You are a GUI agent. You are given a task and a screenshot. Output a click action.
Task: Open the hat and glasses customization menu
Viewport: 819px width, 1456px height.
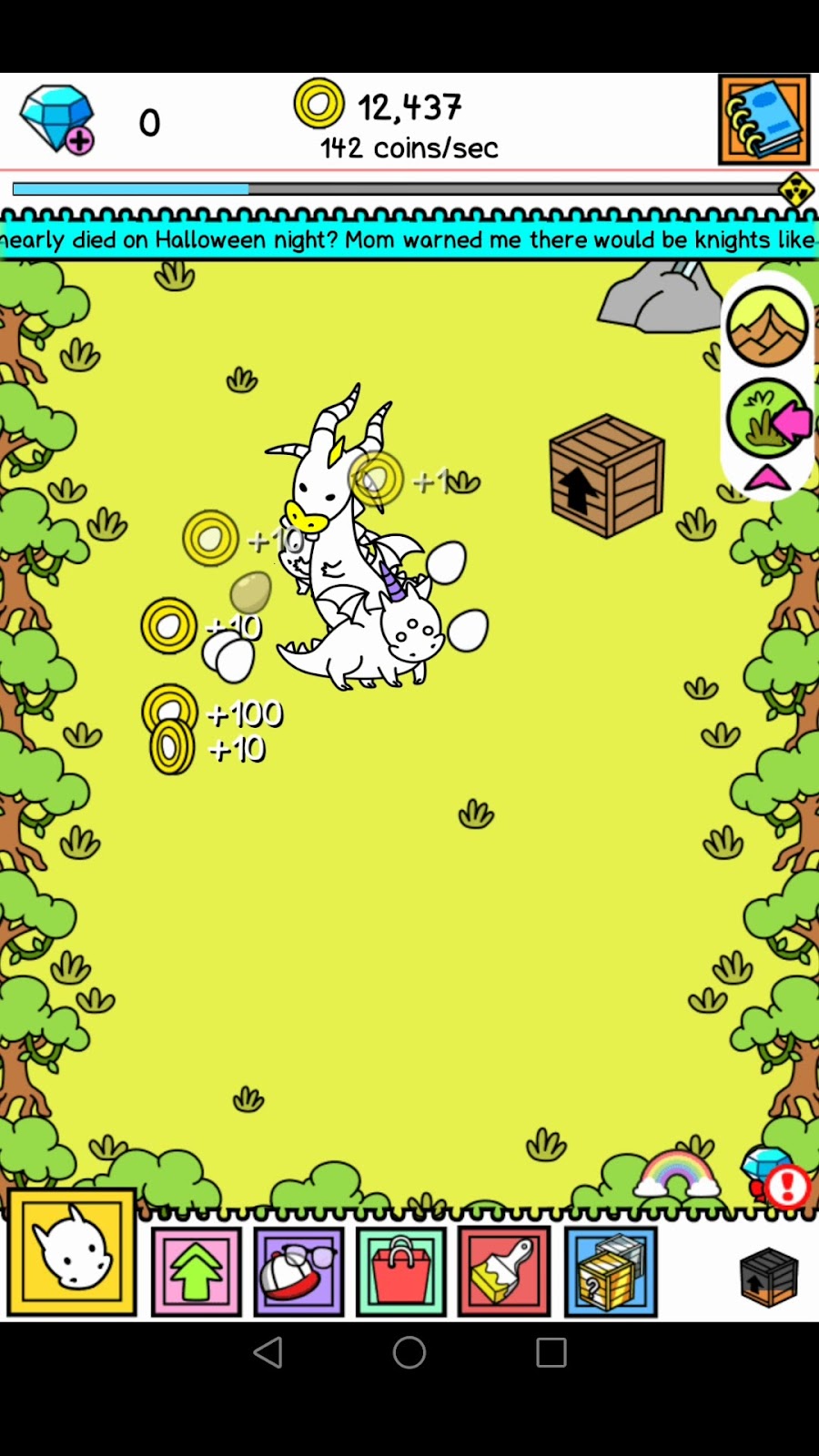[x=298, y=1271]
